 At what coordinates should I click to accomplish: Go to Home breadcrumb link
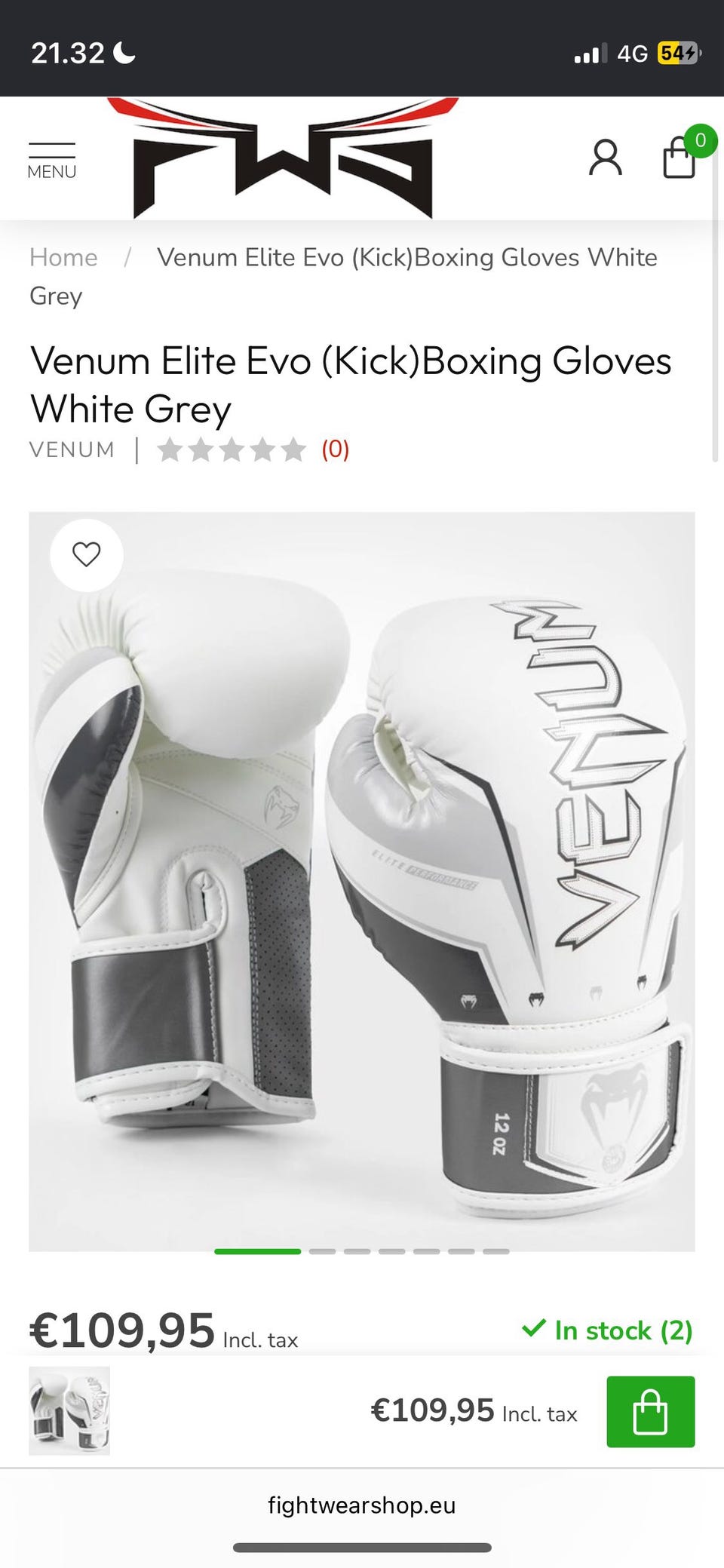[x=63, y=258]
